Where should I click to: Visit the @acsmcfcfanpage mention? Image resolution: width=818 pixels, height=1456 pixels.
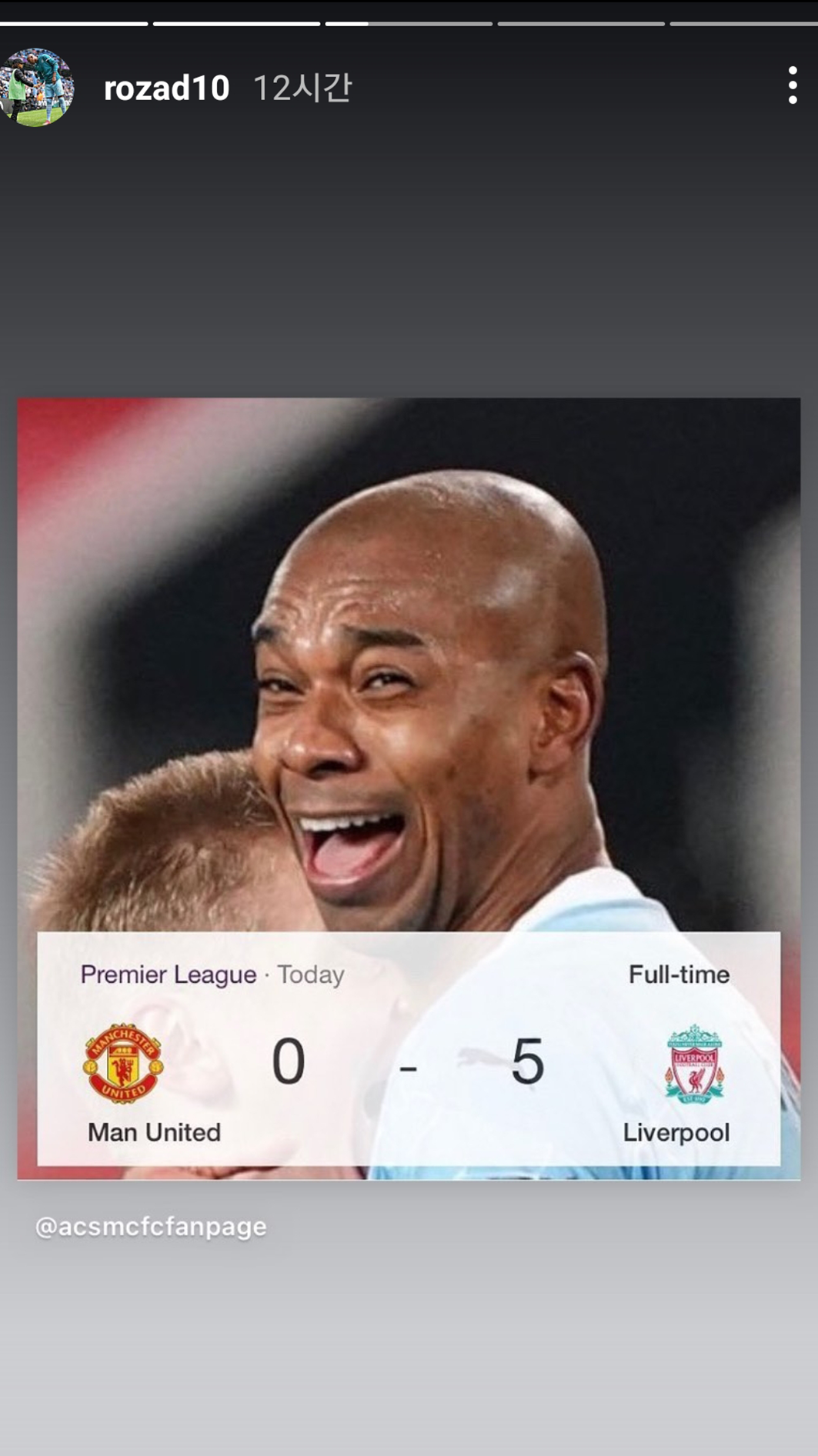click(151, 1226)
